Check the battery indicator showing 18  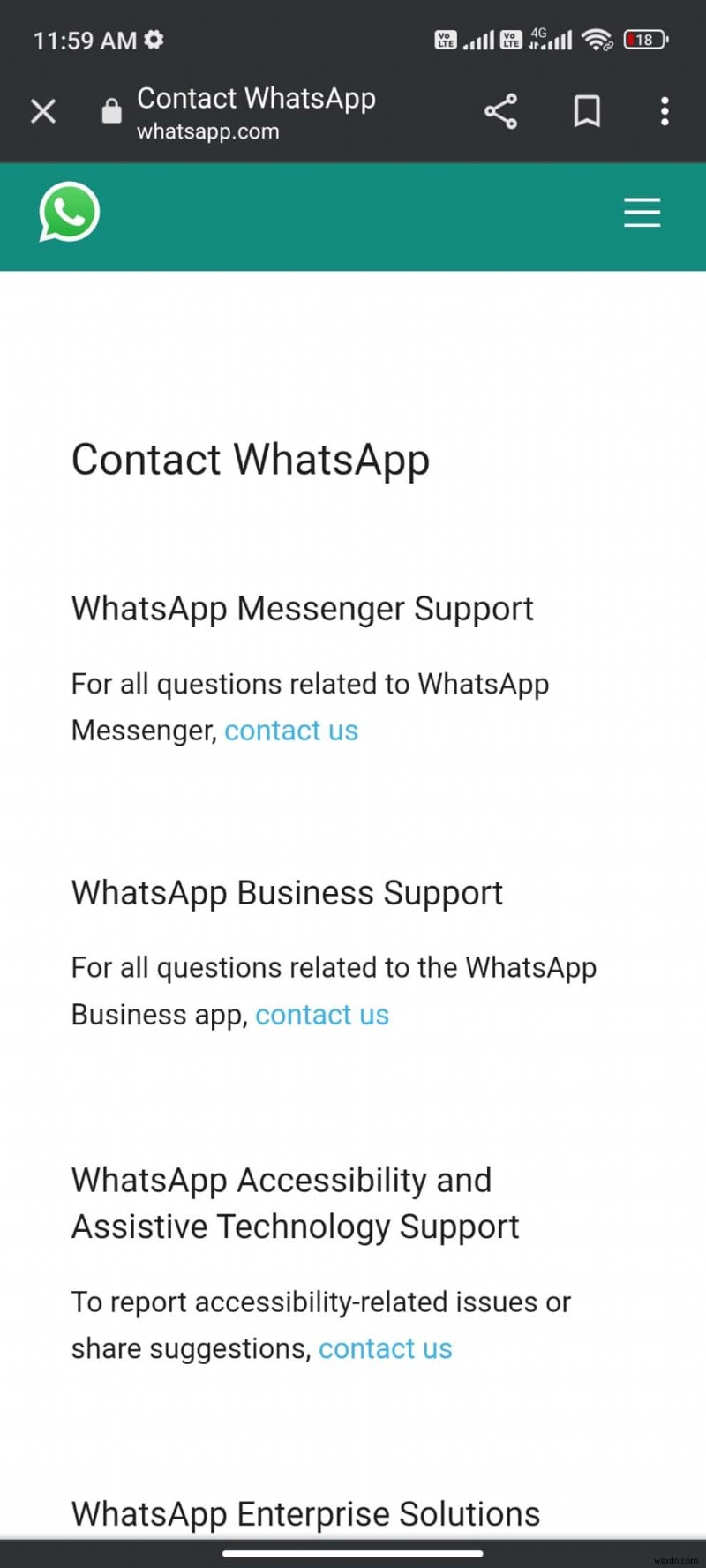[x=643, y=39]
